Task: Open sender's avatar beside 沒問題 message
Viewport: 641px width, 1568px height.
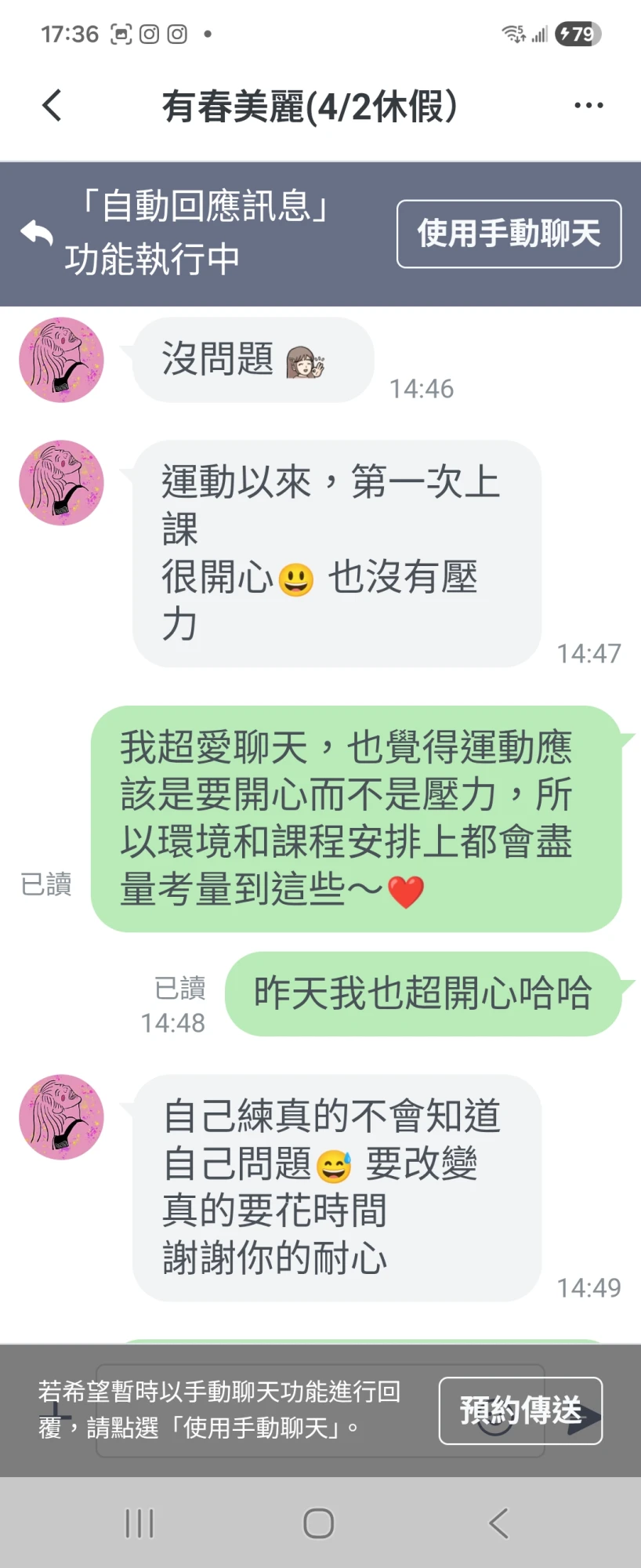Action: (61, 360)
